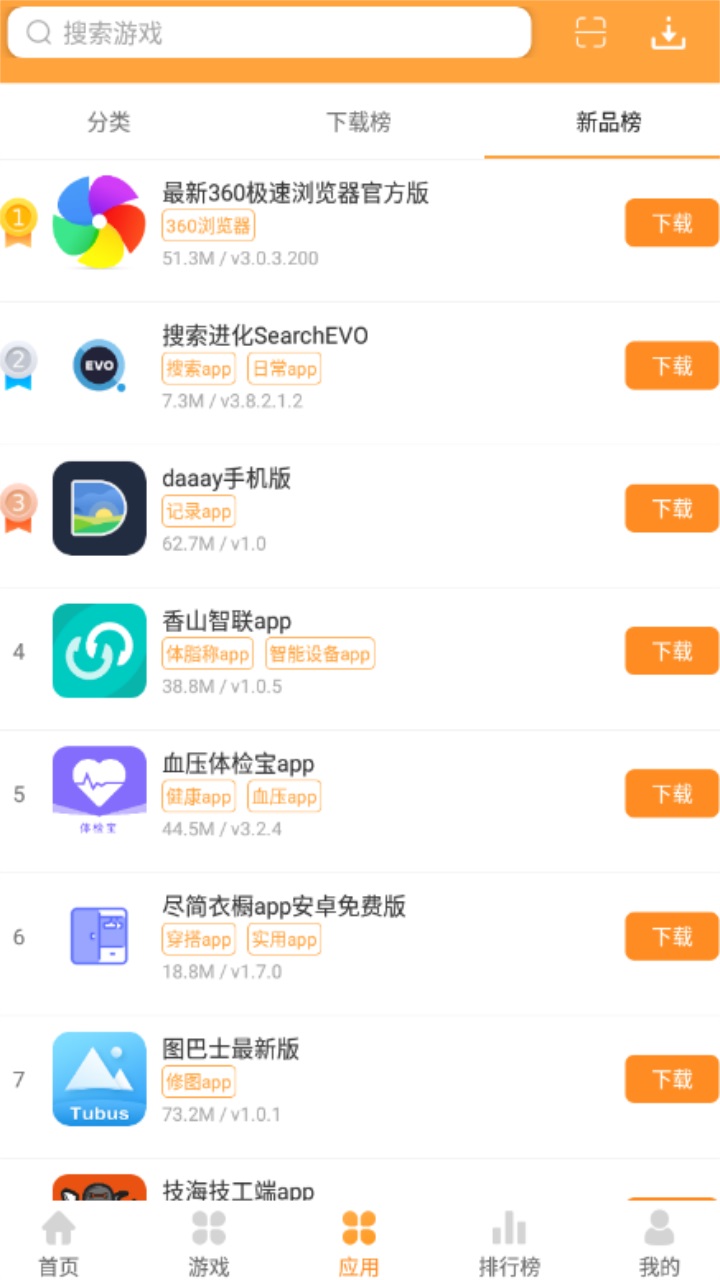This screenshot has width=720, height=1280.
Task: Open the QR code scanner icon
Action: [x=590, y=32]
